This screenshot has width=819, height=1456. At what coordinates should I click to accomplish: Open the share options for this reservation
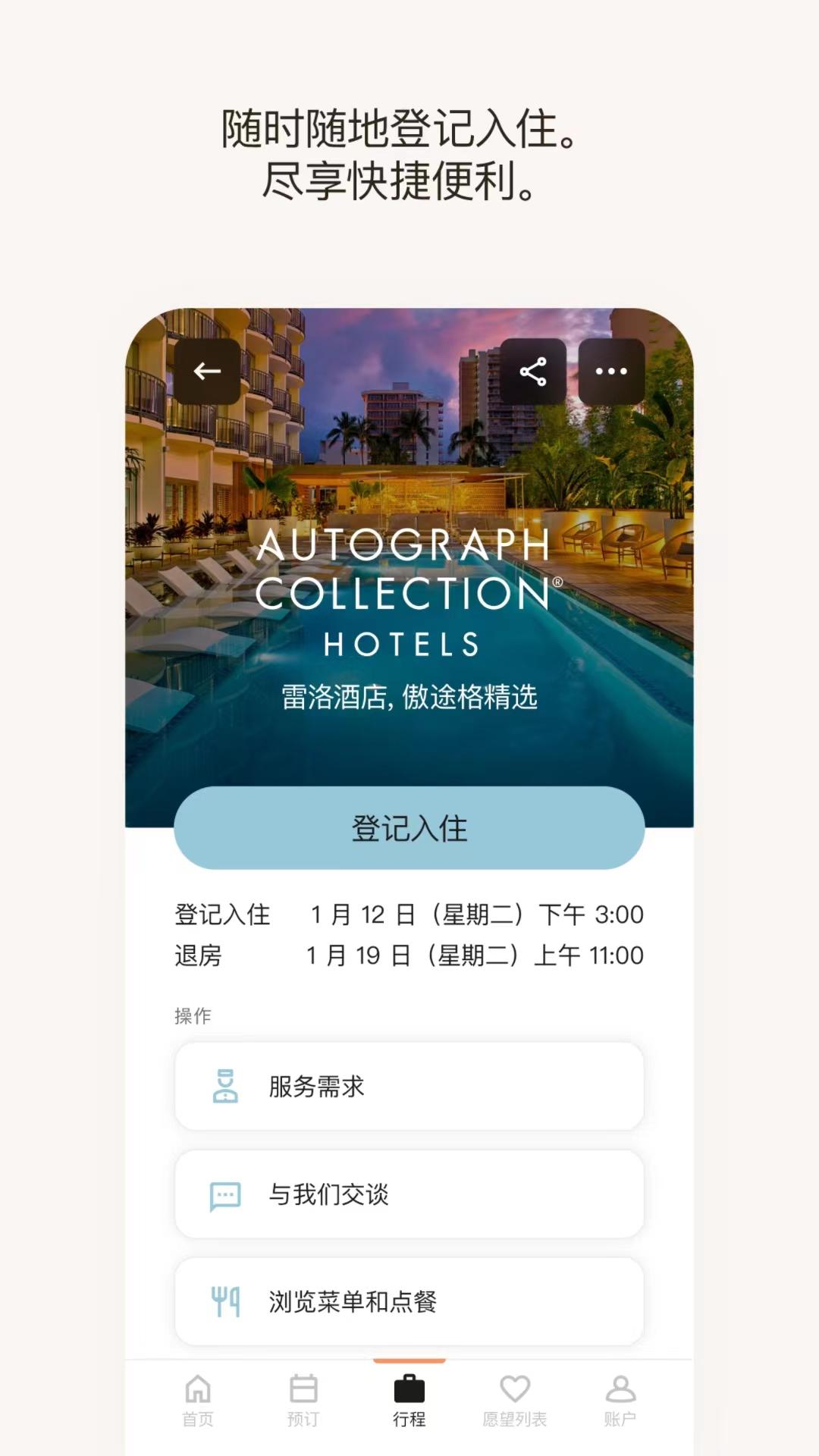[x=535, y=371]
